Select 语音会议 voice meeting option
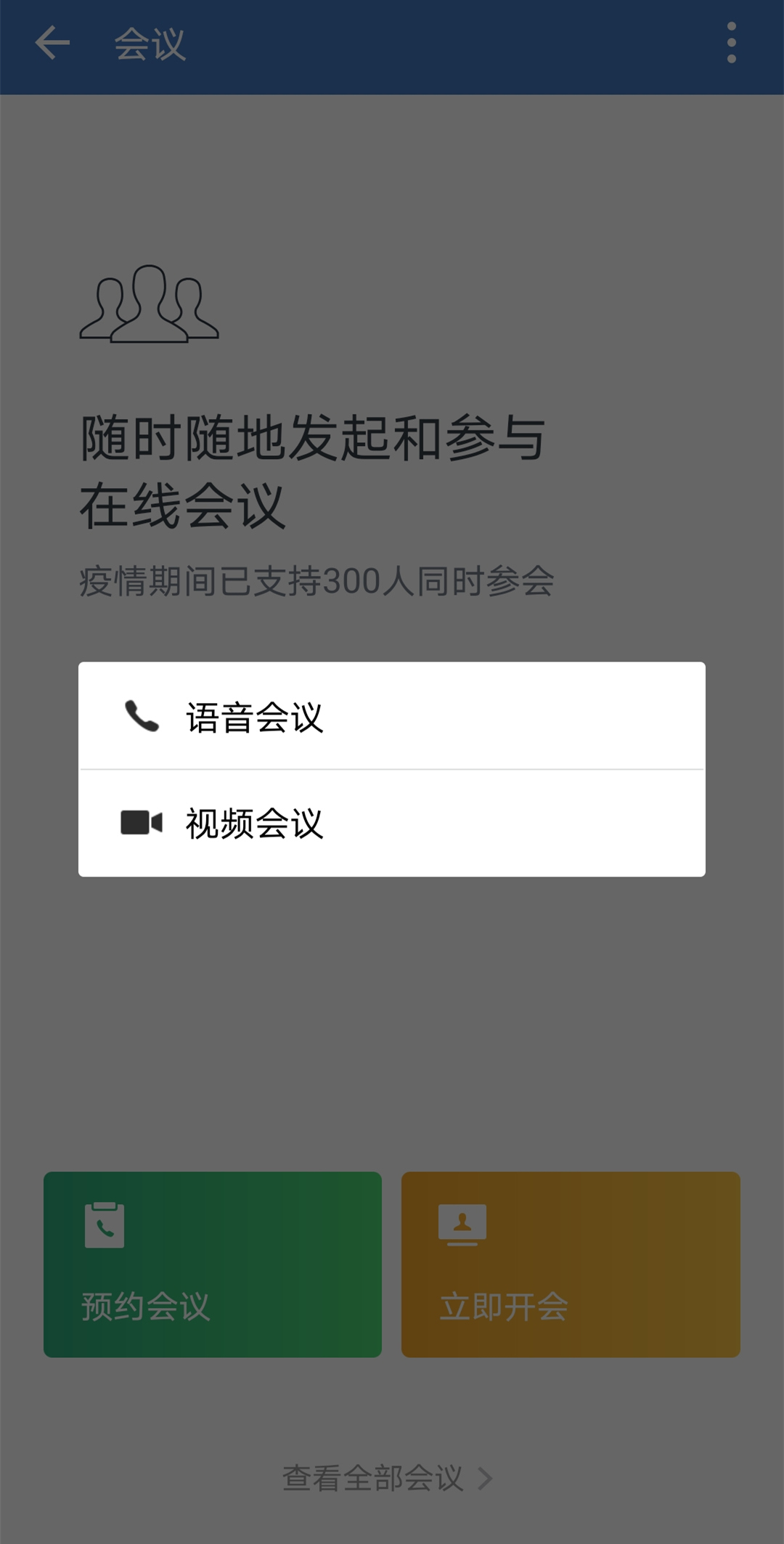 [392, 717]
